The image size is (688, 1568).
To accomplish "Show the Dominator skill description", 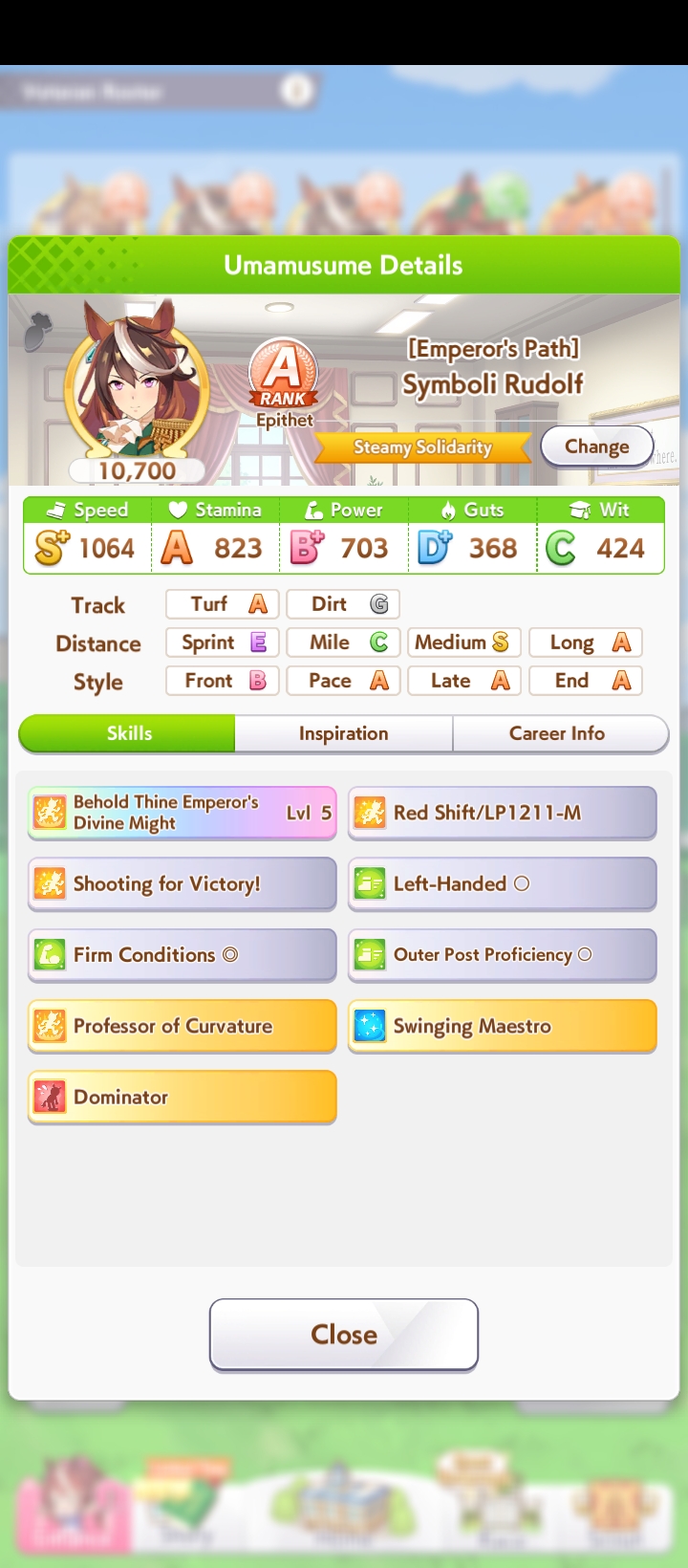I will point(183,1097).
